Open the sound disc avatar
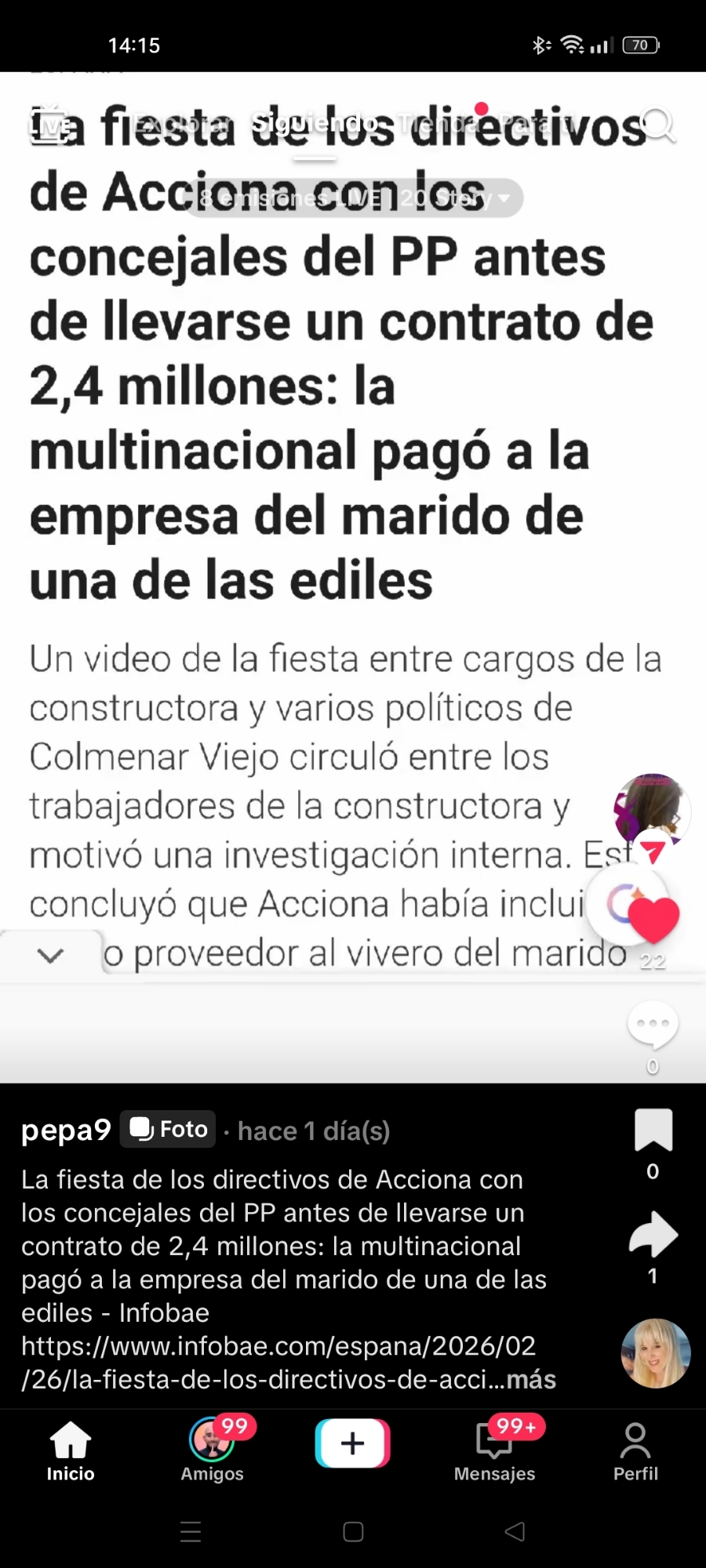The height and width of the screenshot is (1568, 706). click(655, 1352)
